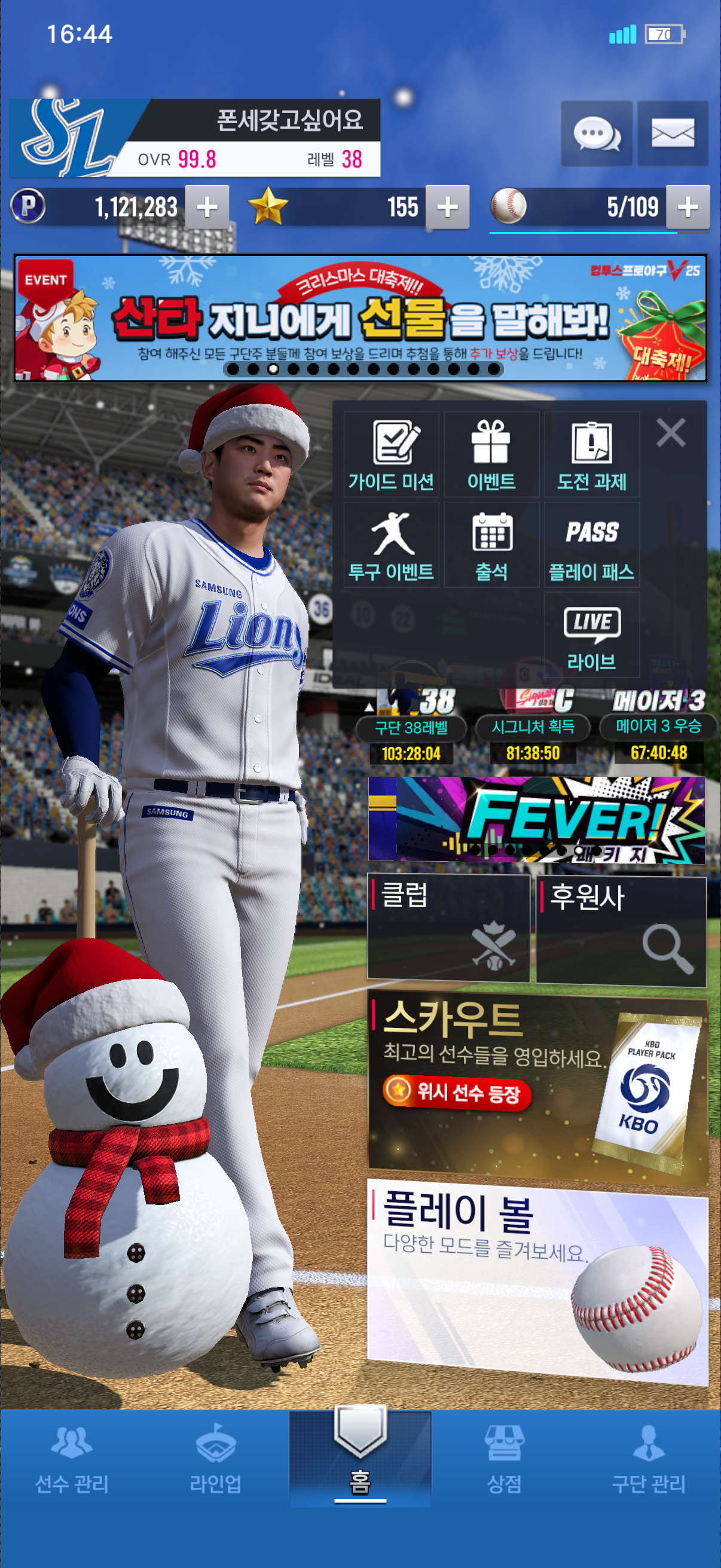The width and height of the screenshot is (721, 1568).
Task: Open 클럽 club card
Action: click(448, 928)
